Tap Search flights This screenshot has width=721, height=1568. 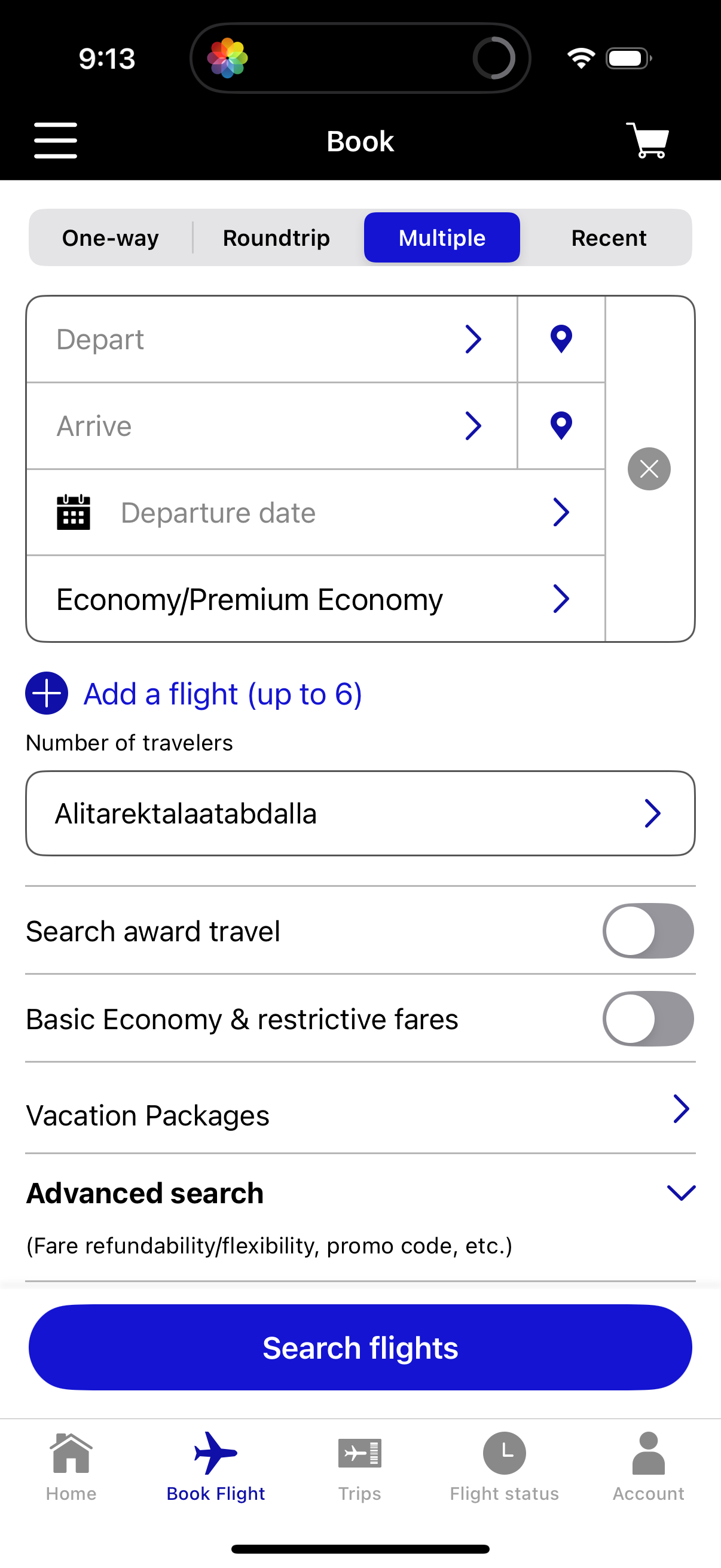[359, 1348]
